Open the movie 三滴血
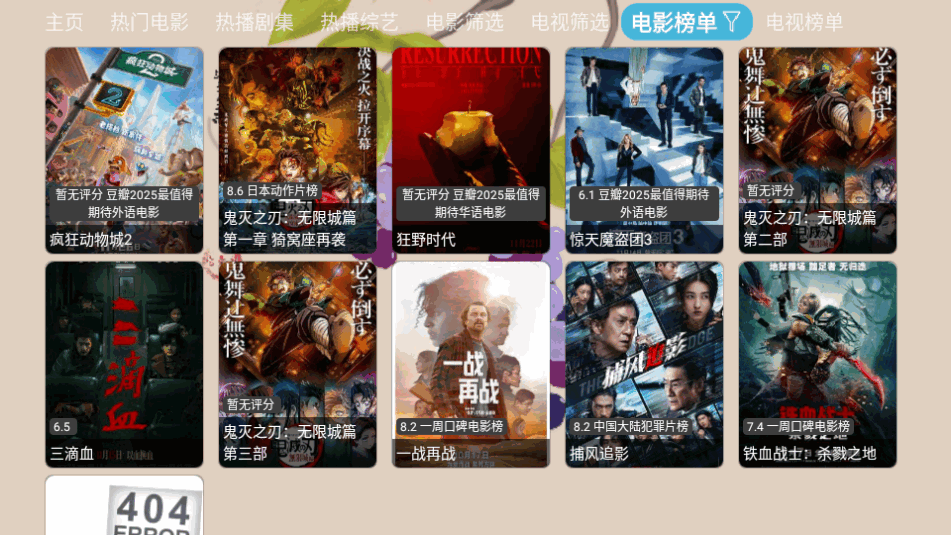The image size is (951, 535). pyautogui.click(x=124, y=364)
